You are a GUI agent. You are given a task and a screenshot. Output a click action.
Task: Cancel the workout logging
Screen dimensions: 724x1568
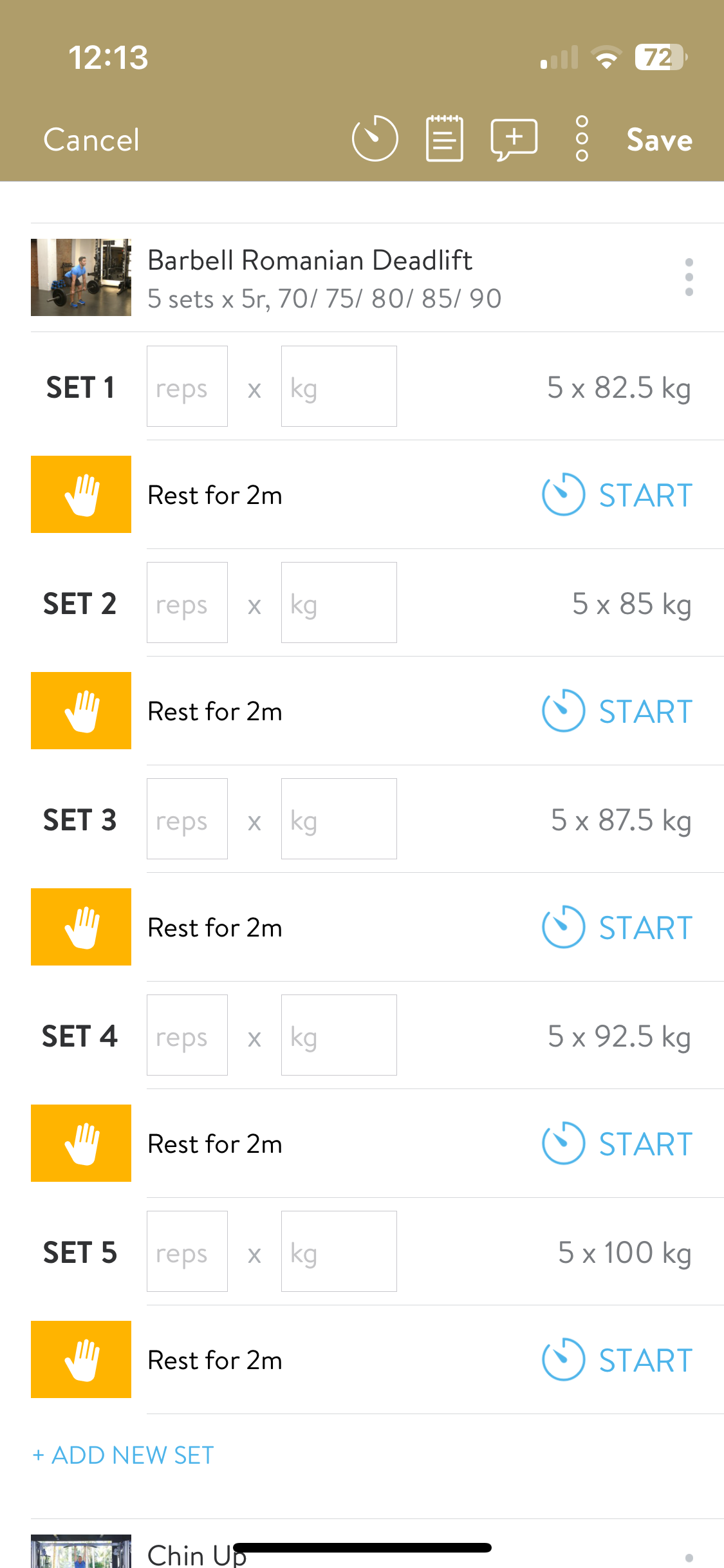point(91,140)
